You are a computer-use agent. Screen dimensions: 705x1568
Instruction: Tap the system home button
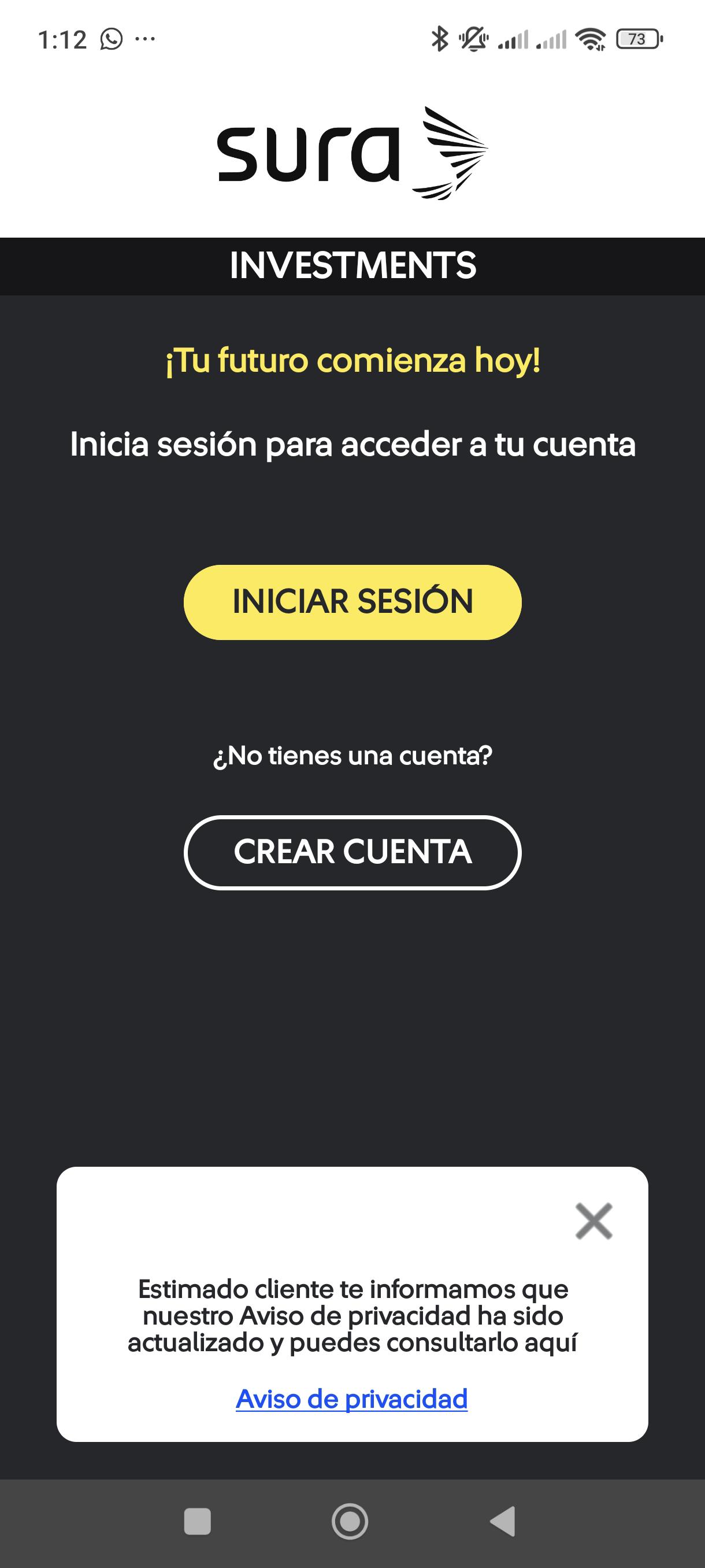(350, 1522)
